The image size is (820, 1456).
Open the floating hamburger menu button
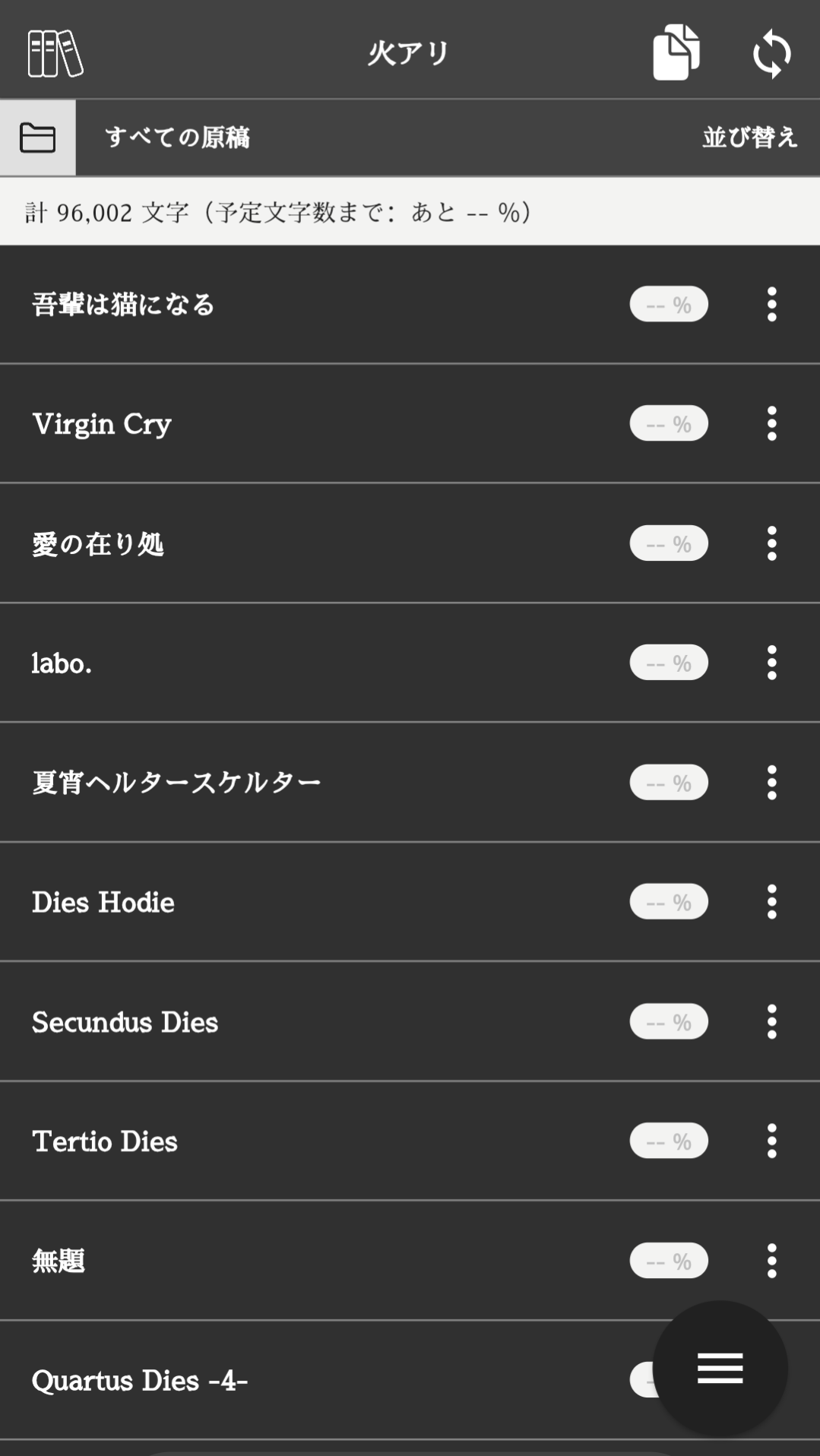click(720, 1368)
